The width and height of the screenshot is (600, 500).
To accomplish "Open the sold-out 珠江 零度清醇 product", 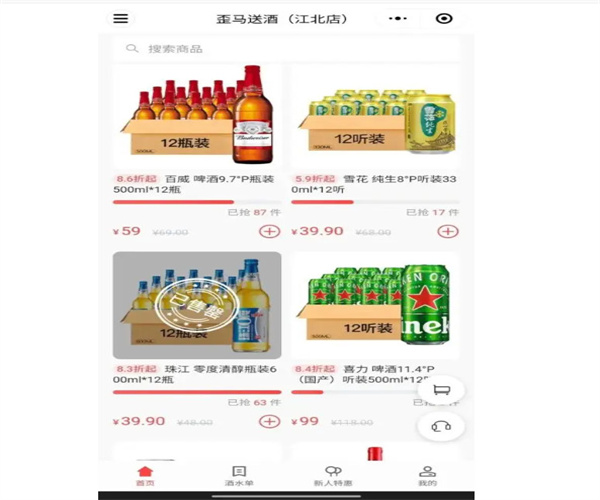I will point(197,305).
